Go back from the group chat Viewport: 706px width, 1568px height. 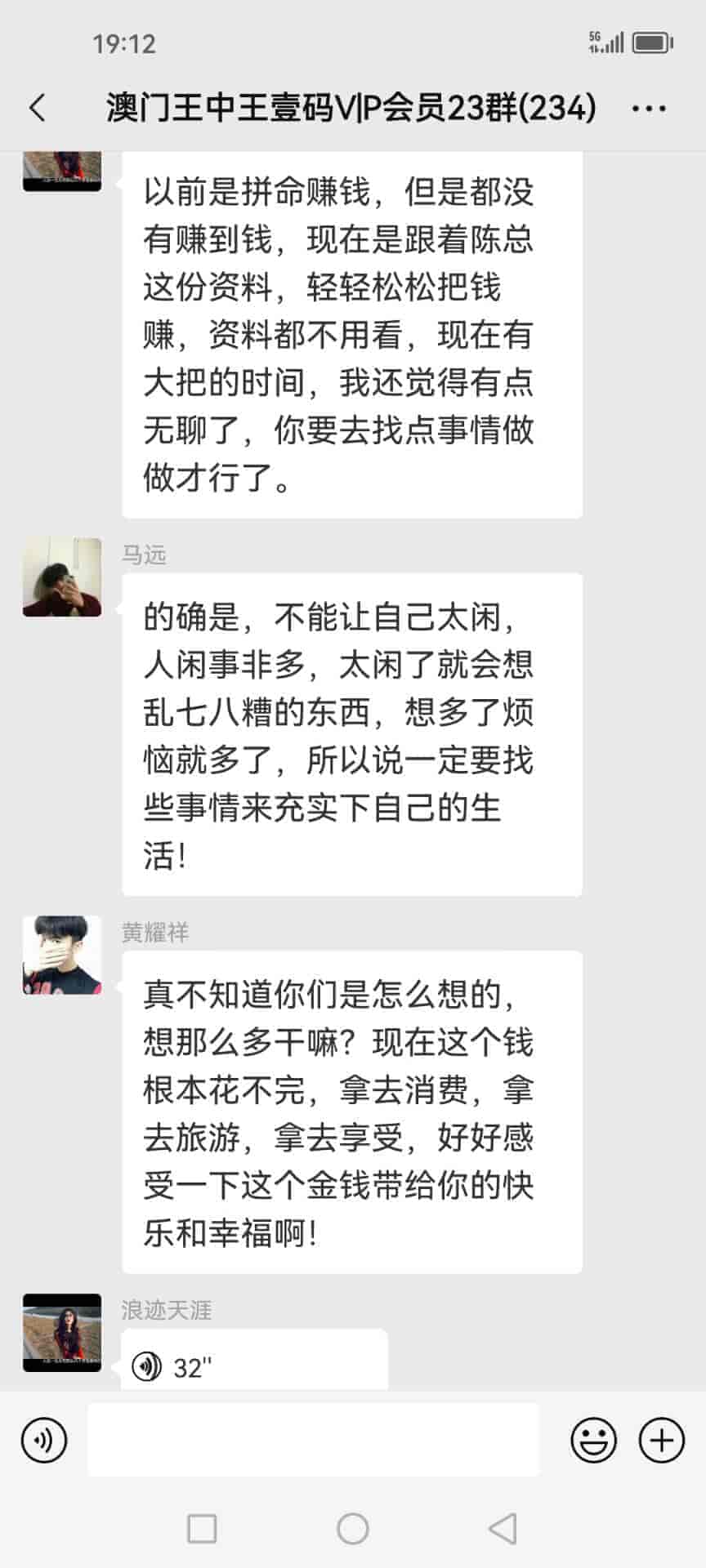coord(38,108)
